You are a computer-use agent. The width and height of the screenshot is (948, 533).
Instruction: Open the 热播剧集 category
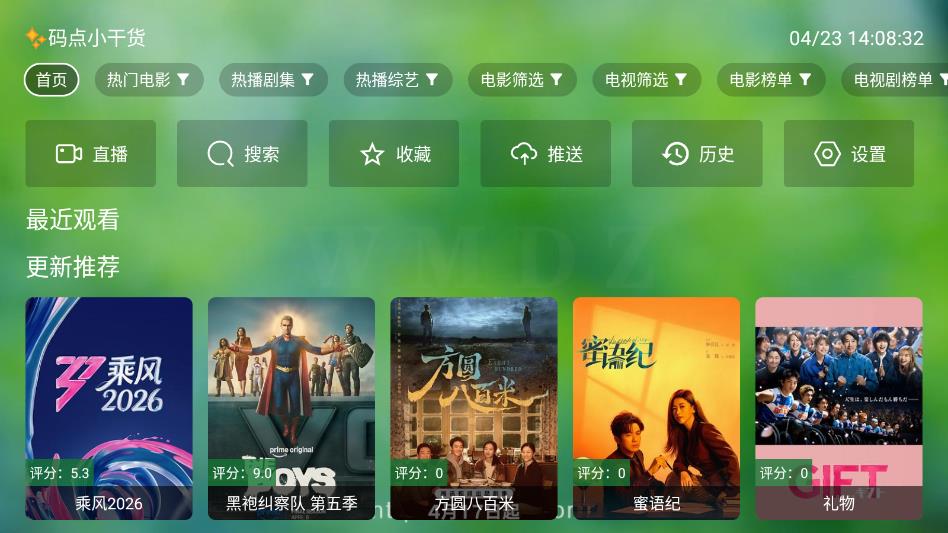coord(273,80)
